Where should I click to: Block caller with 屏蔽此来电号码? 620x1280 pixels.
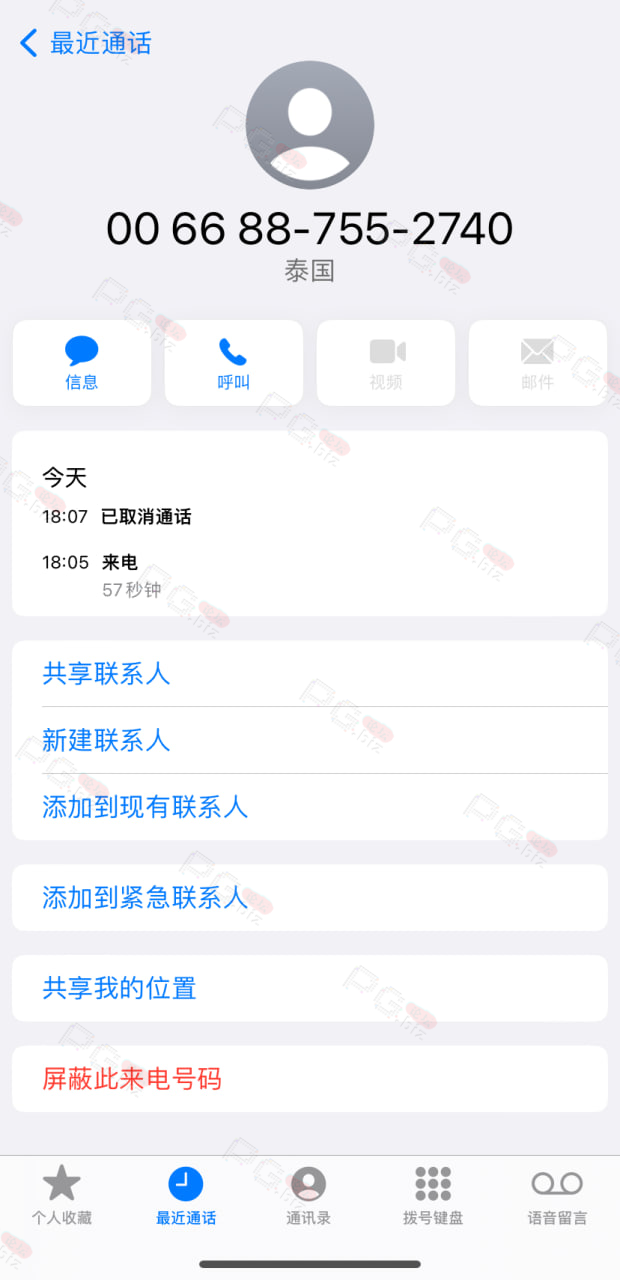click(310, 1079)
